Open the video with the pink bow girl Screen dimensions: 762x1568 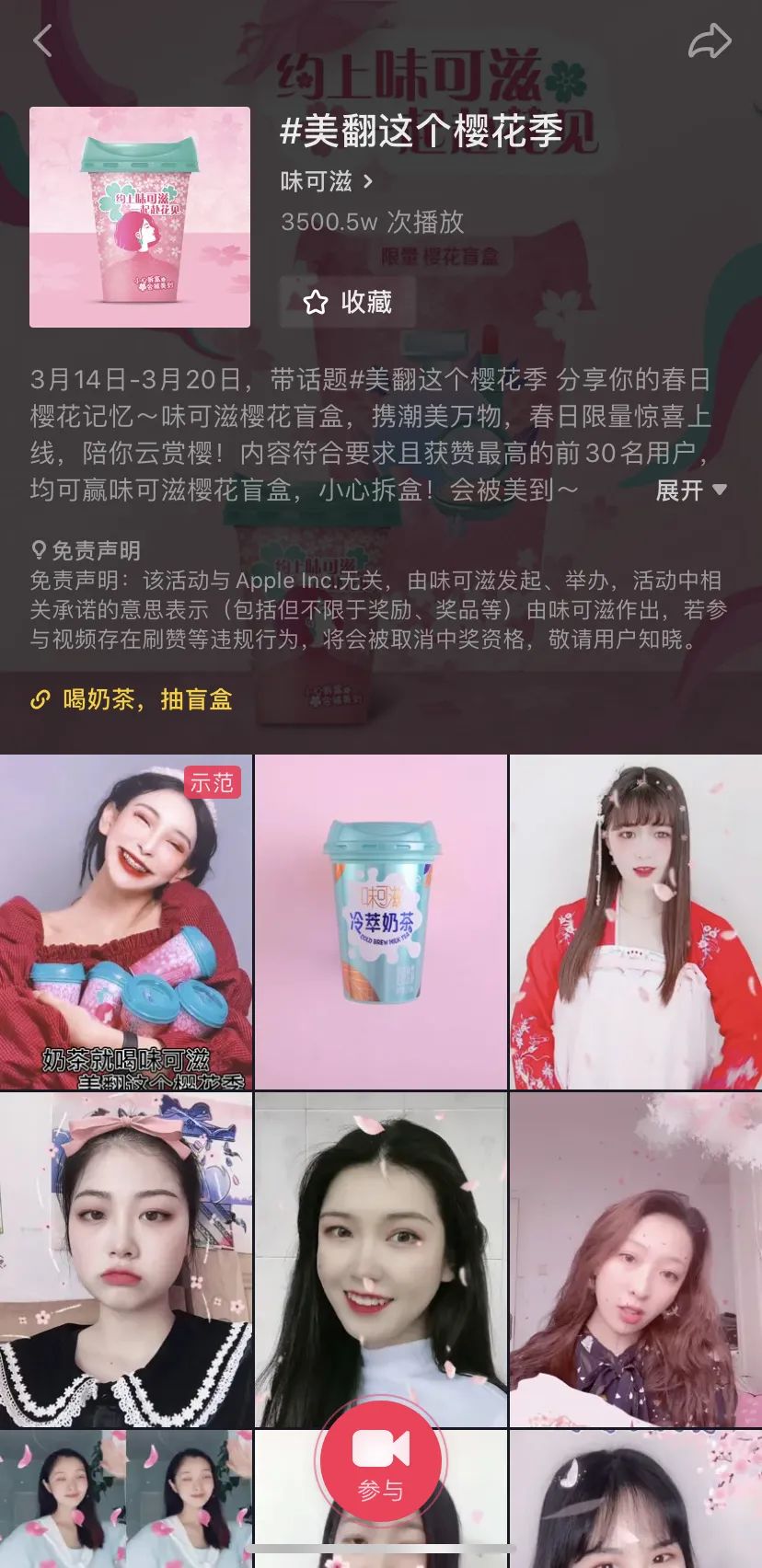point(126,1259)
